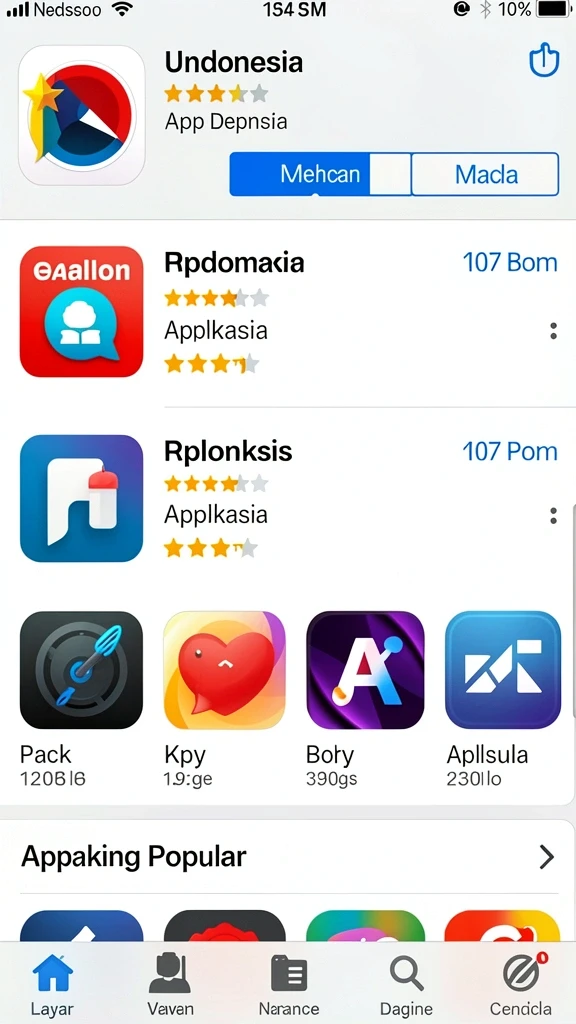Viewport: 576px width, 1024px height.
Task: Tap the share icon beside Undonesia
Action: tap(543, 61)
